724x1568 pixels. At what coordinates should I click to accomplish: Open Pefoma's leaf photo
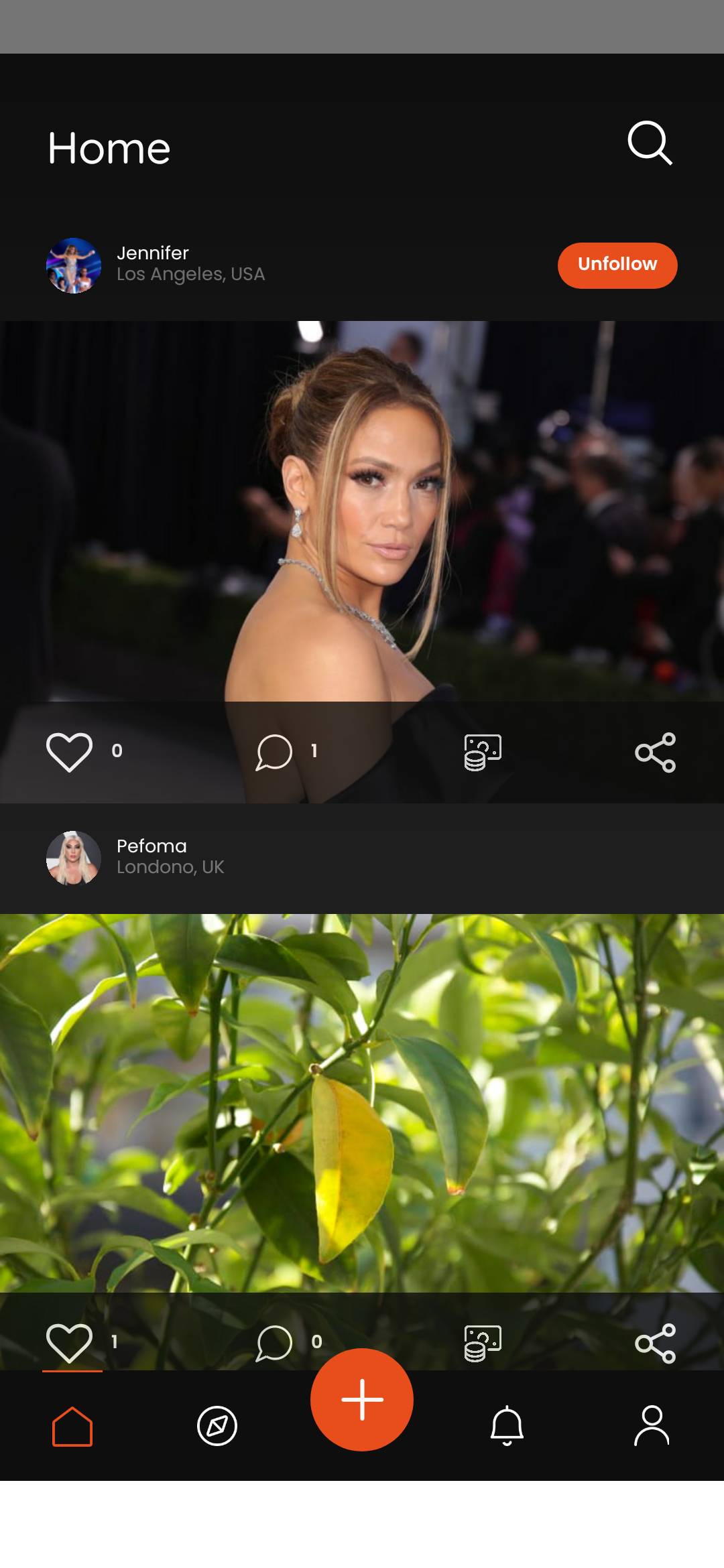[x=362, y=1104]
